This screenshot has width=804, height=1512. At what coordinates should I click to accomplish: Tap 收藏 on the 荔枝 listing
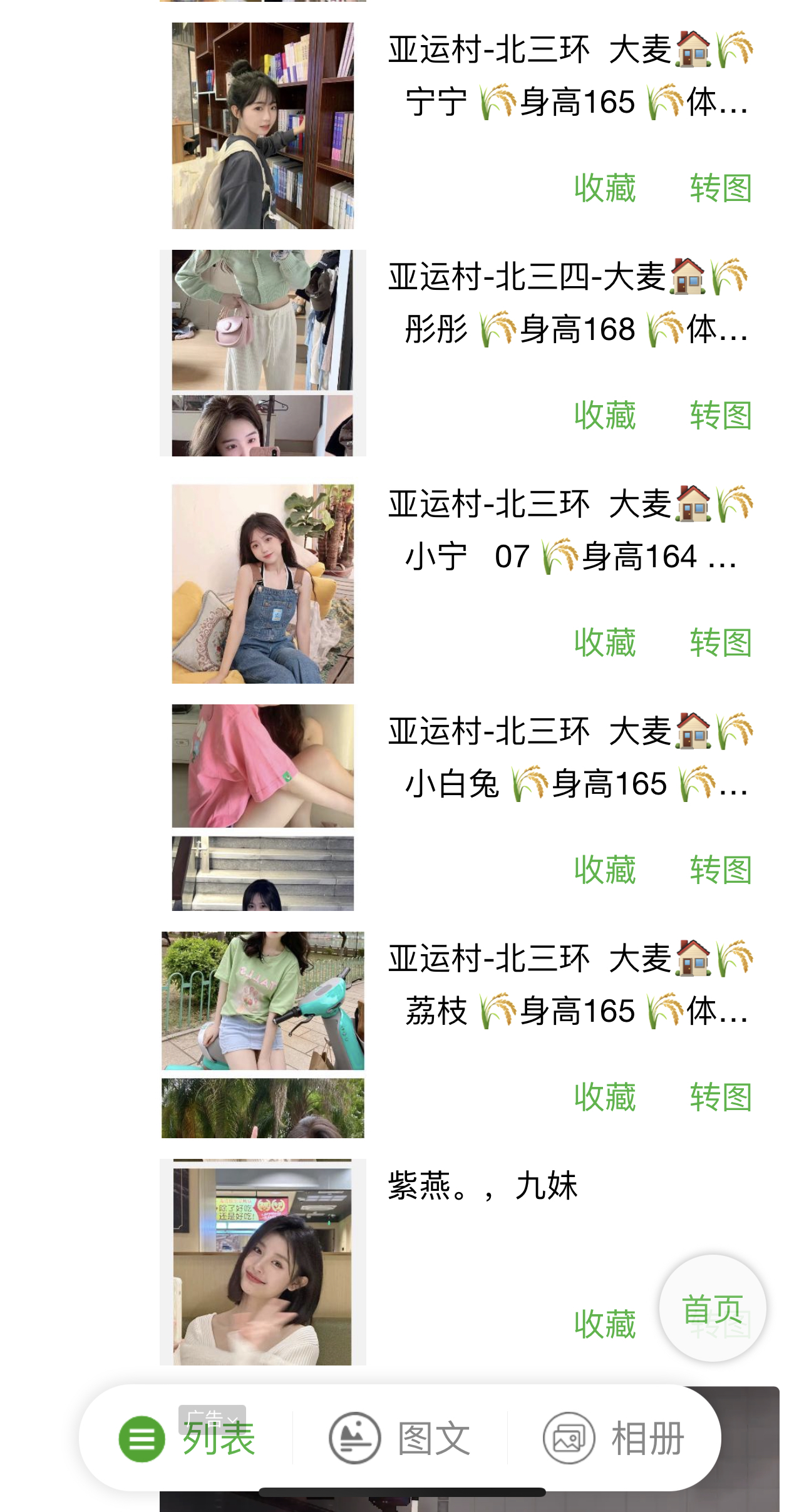[x=605, y=1098]
